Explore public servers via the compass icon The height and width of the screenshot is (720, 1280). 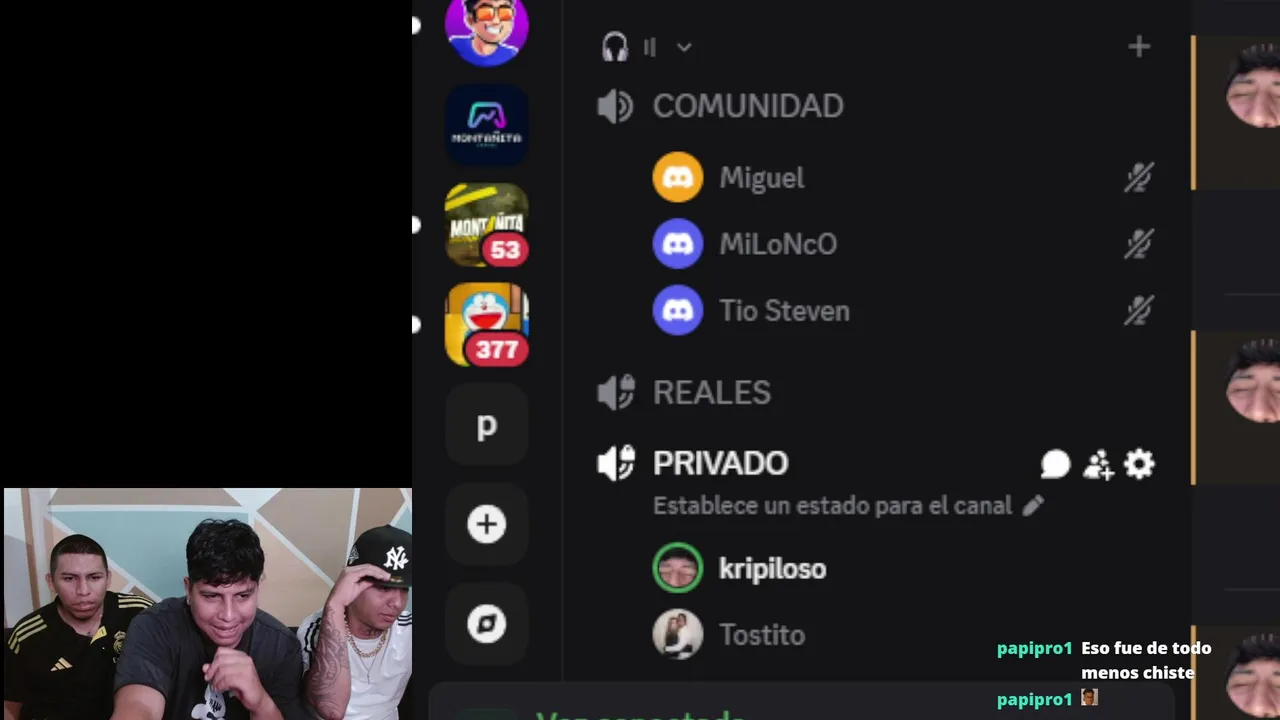(x=487, y=624)
